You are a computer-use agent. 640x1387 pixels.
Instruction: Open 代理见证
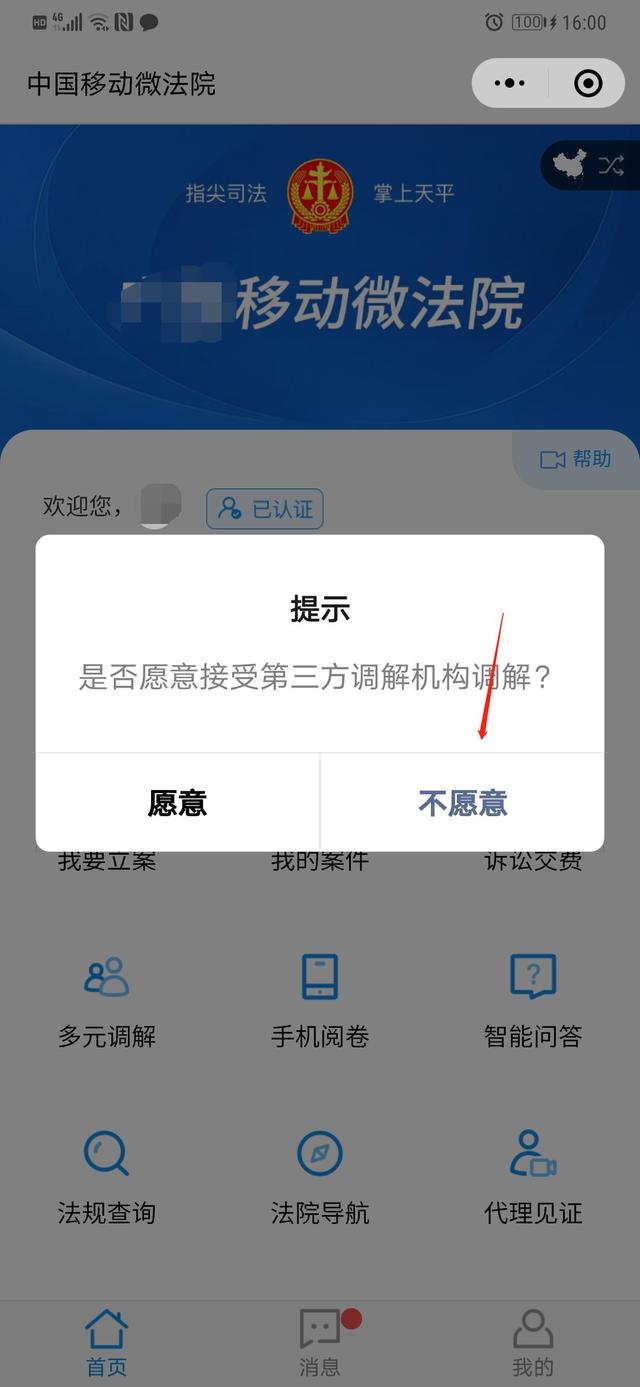[x=533, y=1178]
